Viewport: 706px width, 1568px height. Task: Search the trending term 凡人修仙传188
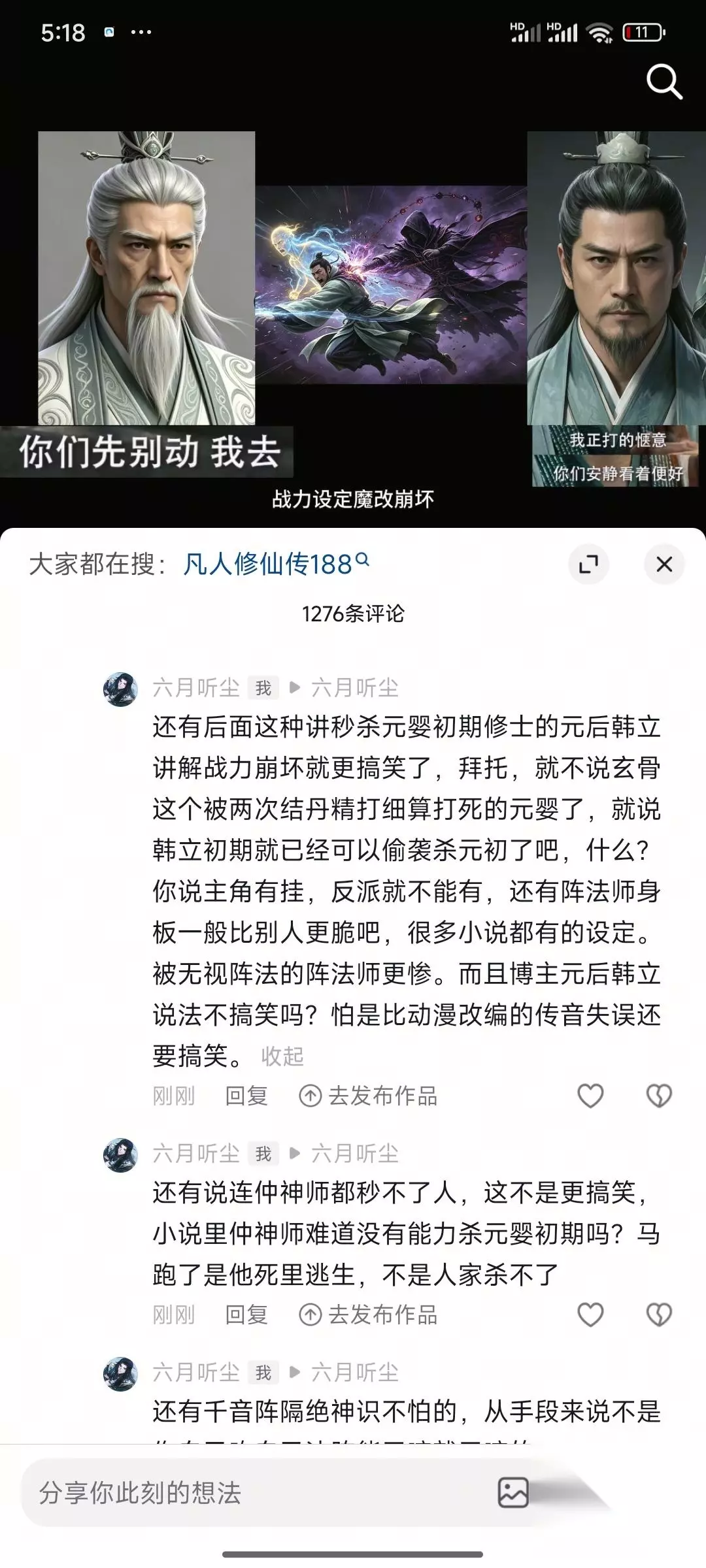(x=276, y=564)
